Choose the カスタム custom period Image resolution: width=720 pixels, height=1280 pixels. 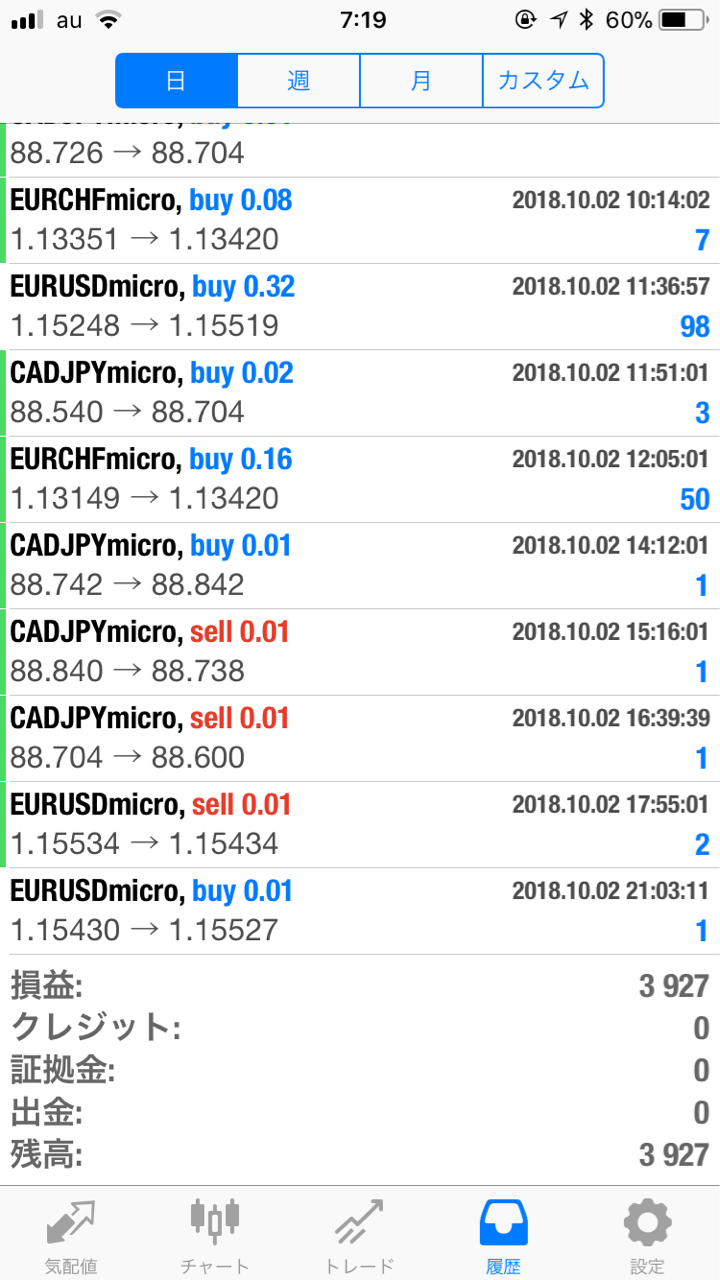coord(543,81)
